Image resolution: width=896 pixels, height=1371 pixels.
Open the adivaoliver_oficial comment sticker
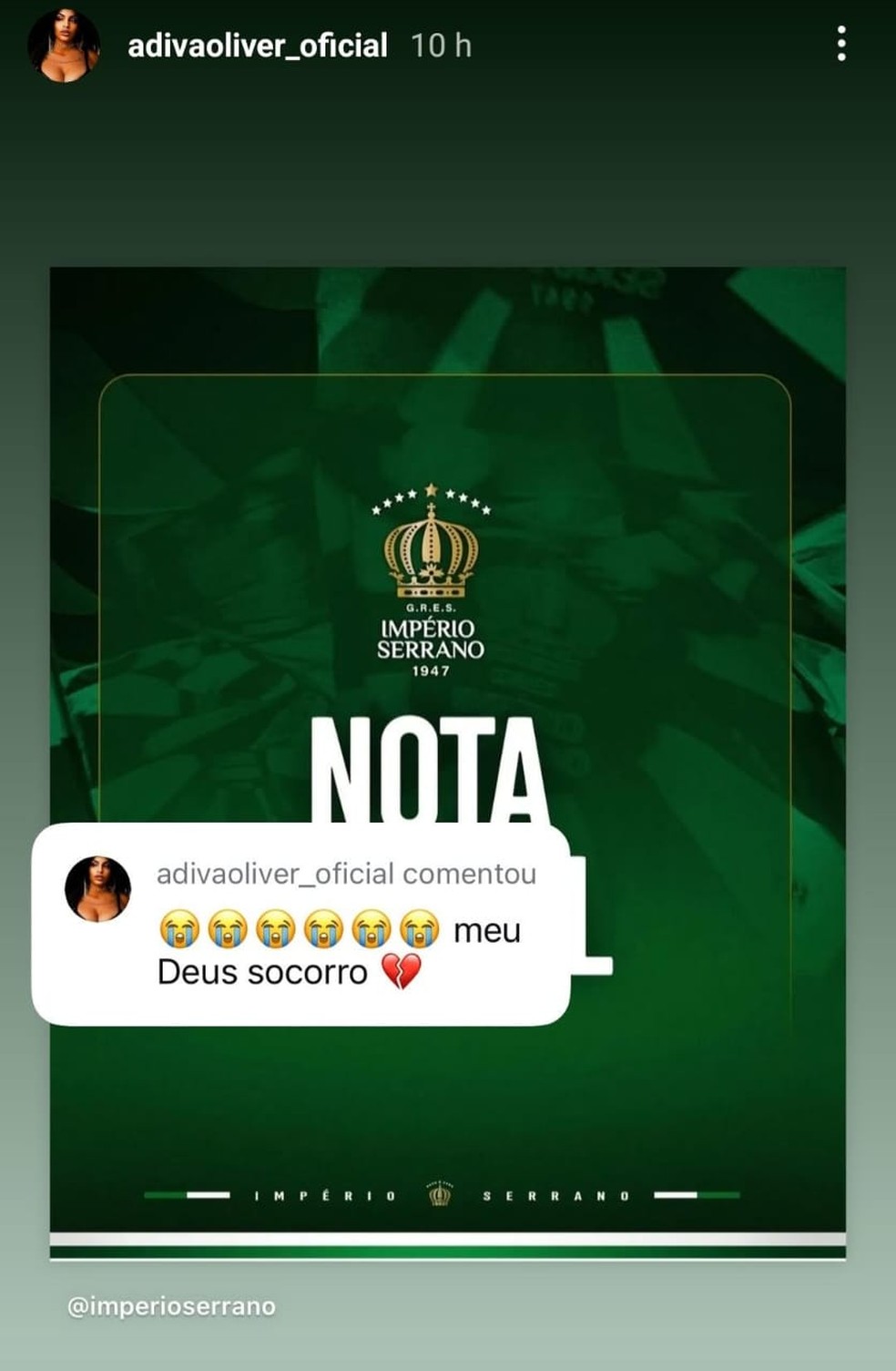pyautogui.click(x=300, y=925)
